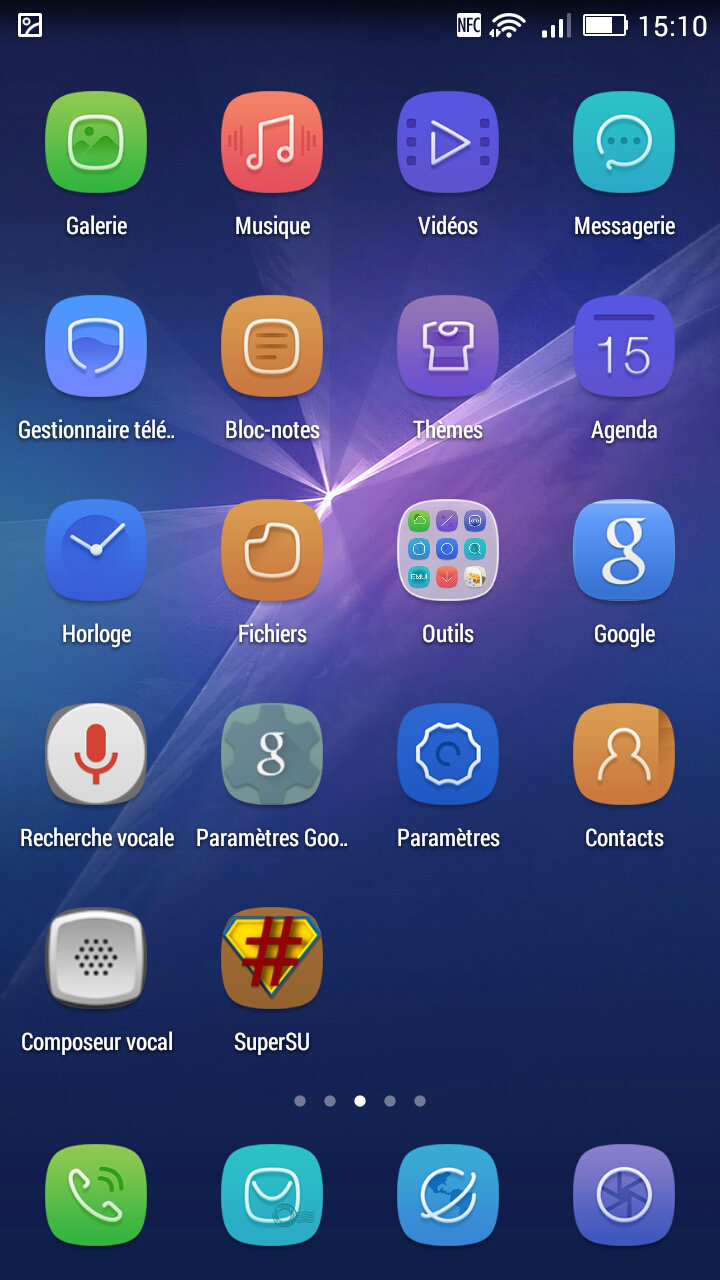Image resolution: width=720 pixels, height=1280 pixels.
Task: Open Gestionnaire télé.. app
Action: (x=96, y=347)
